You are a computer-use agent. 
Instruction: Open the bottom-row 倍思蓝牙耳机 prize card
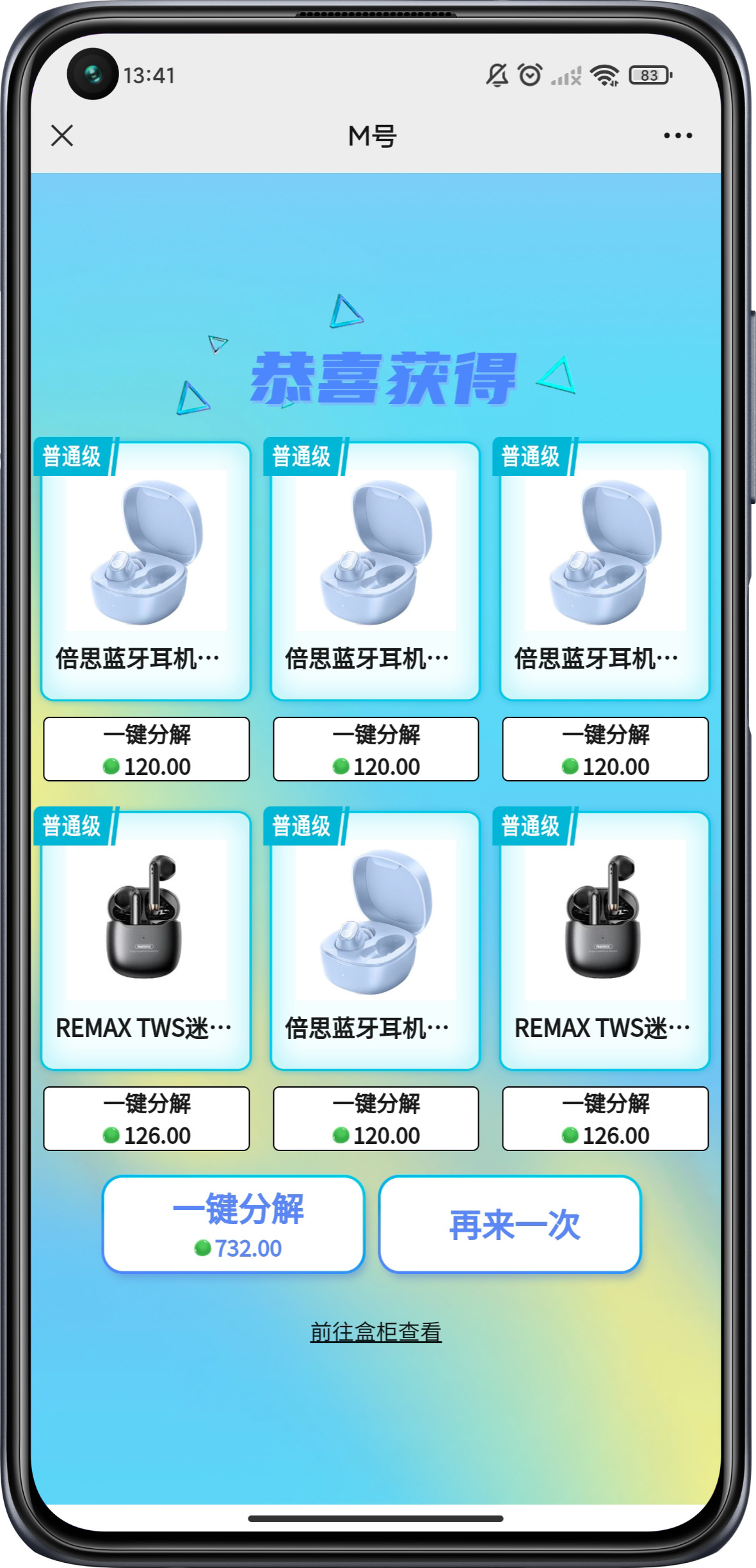(x=376, y=940)
